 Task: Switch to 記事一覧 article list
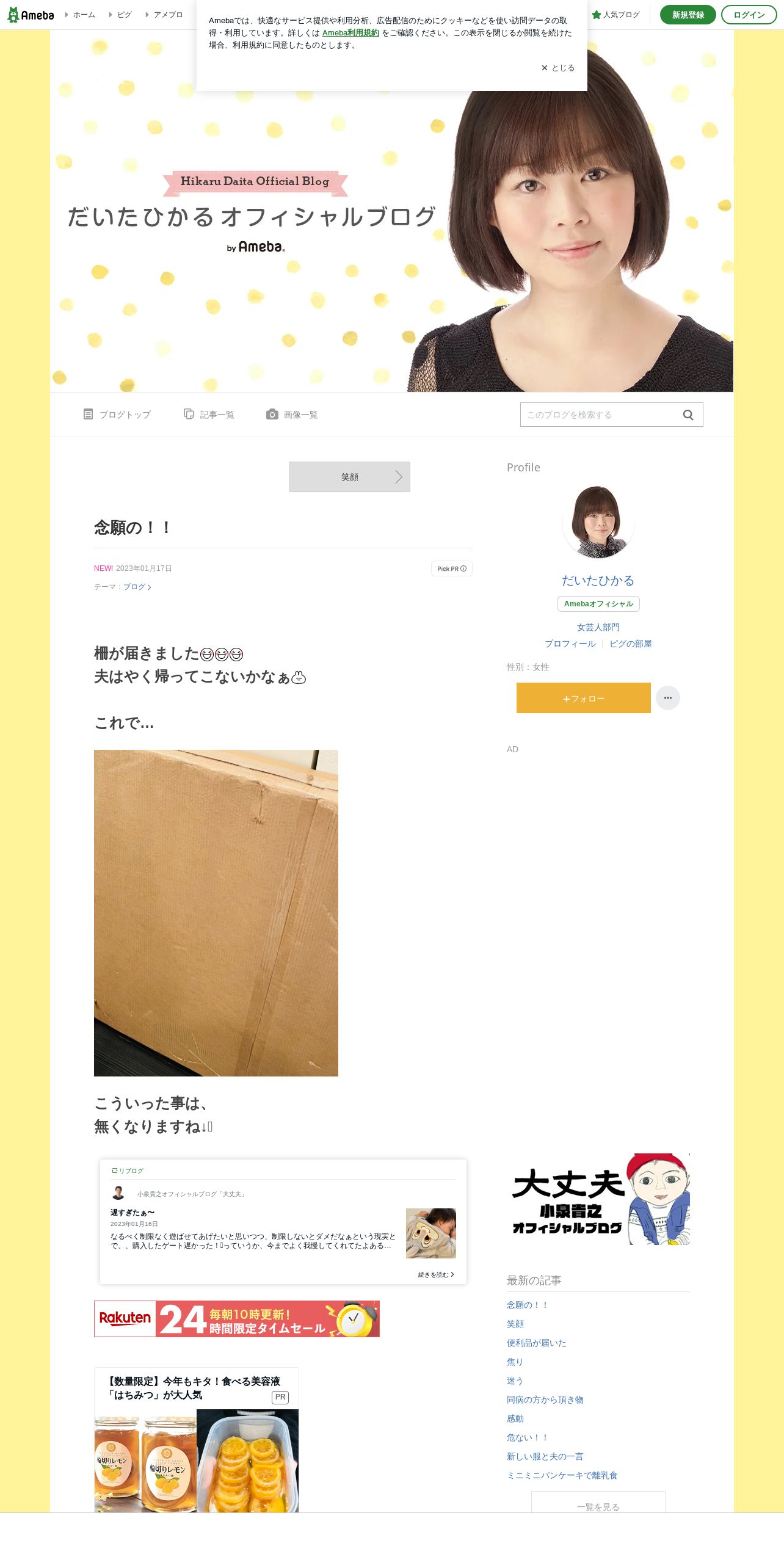click(x=209, y=415)
